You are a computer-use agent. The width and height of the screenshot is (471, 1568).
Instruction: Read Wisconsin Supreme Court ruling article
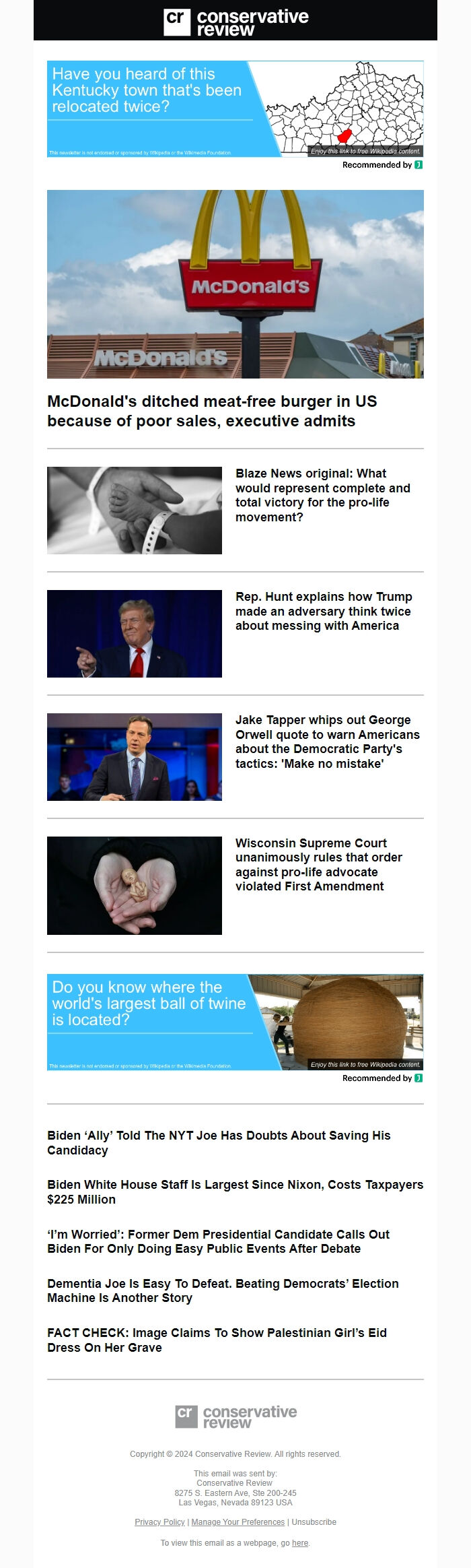tap(318, 864)
